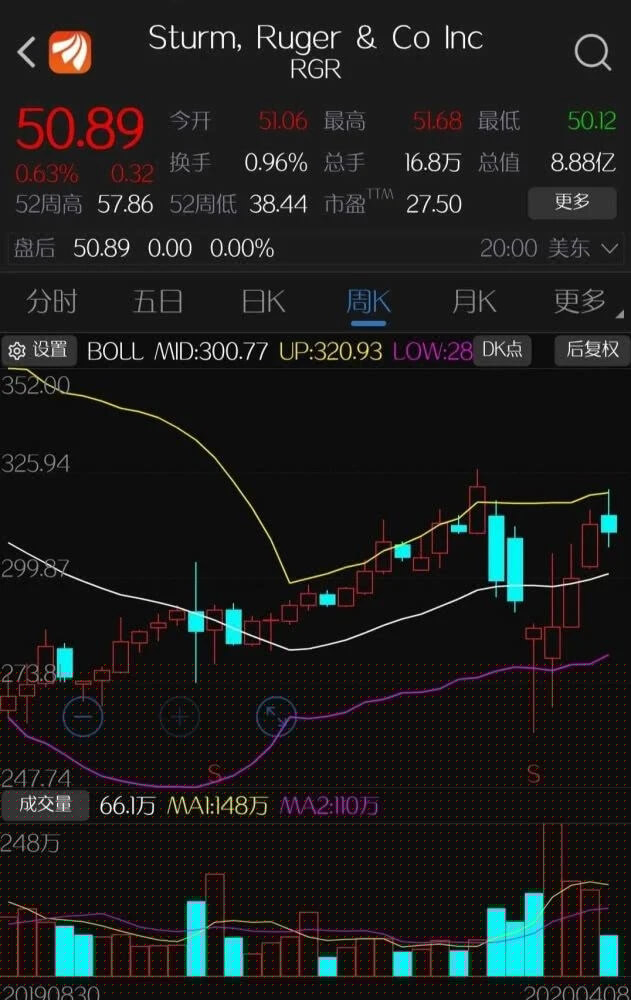This screenshot has height=1000, width=631.
Task: Switch to the 五日 chart tab
Action: (158, 301)
